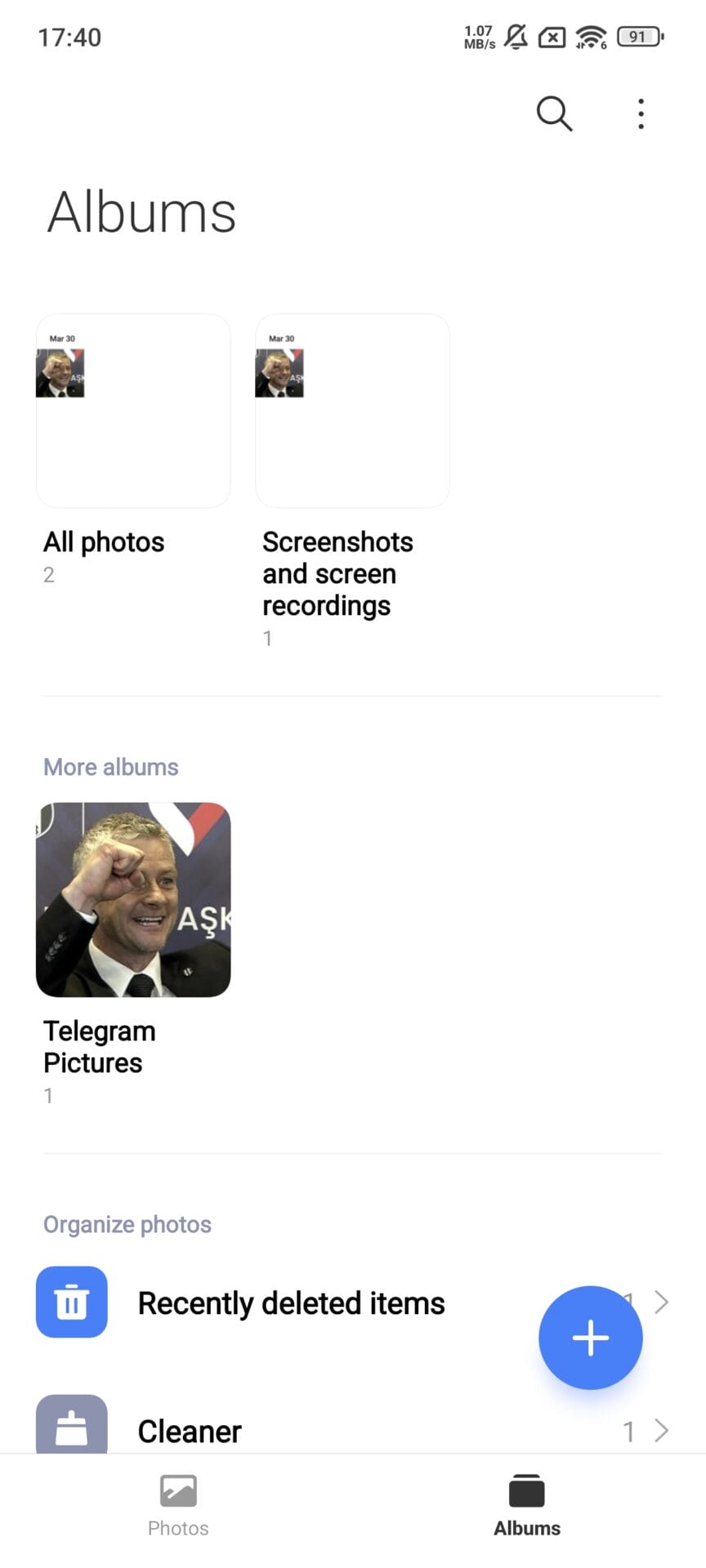Open the three-dot overflow menu
706x1568 pixels.
(641, 114)
